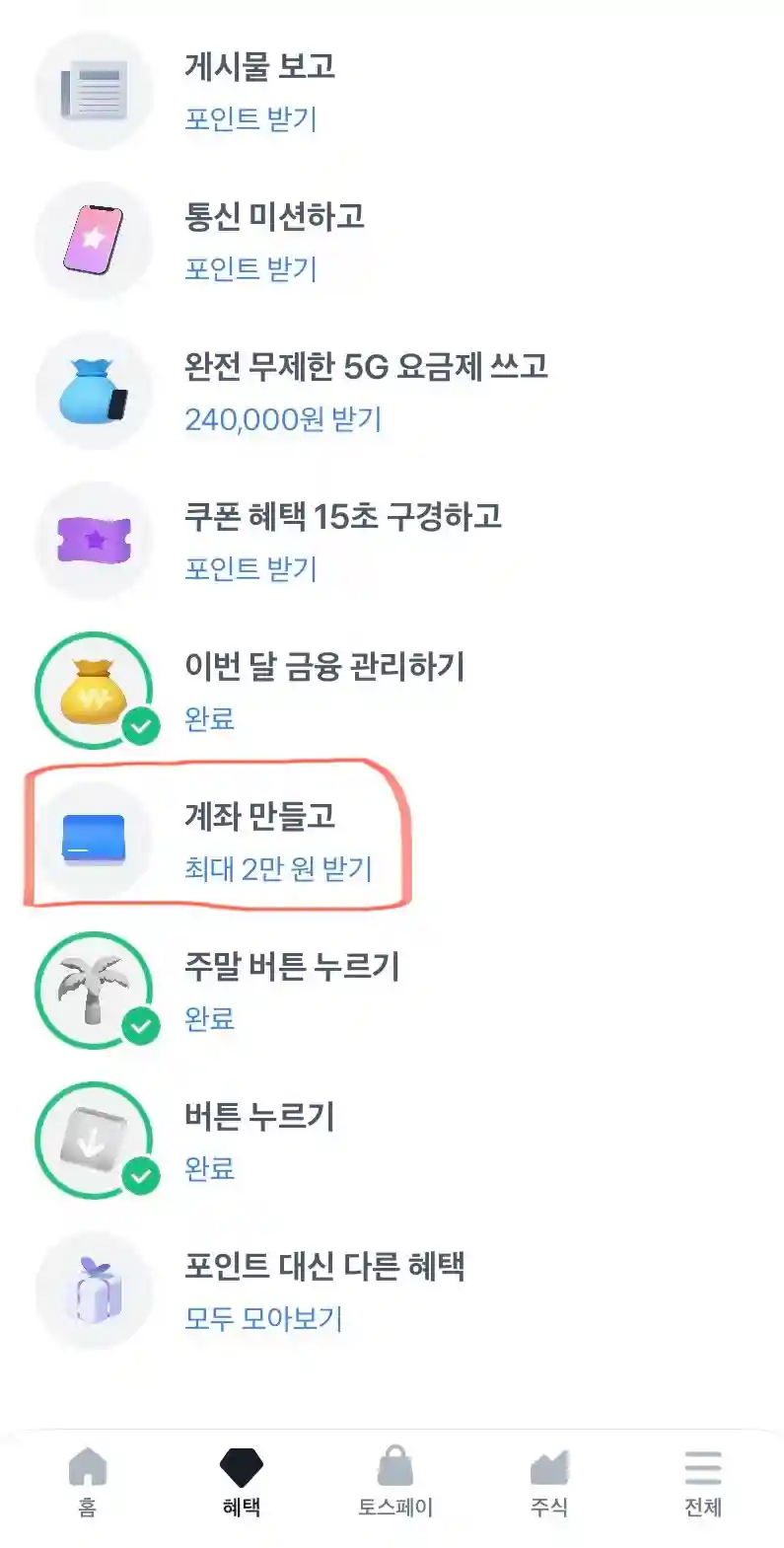Image resolution: width=784 pixels, height=1548 pixels.
Task: Tap the 혜택 tab
Action: pyautogui.click(x=242, y=1482)
